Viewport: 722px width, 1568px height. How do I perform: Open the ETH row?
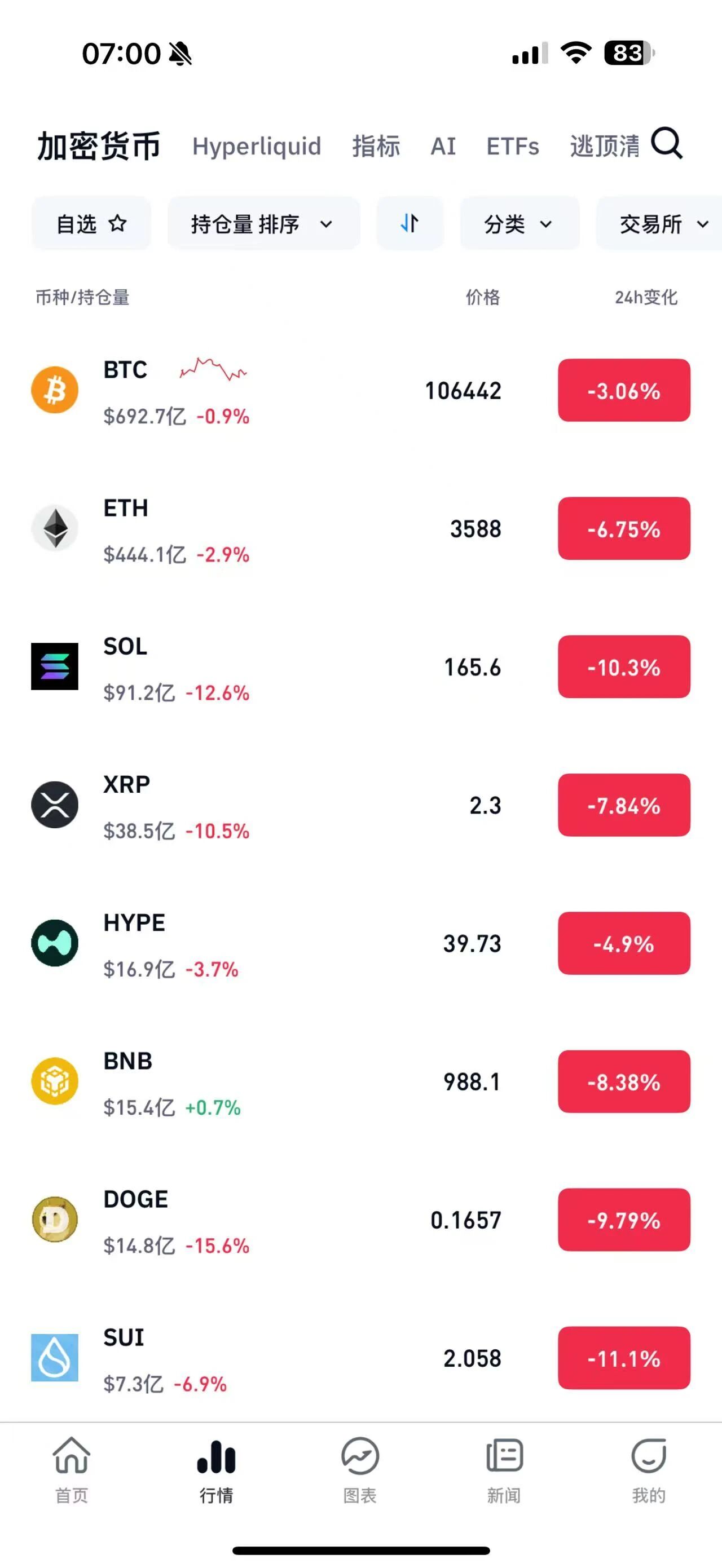pyautogui.click(x=305, y=529)
